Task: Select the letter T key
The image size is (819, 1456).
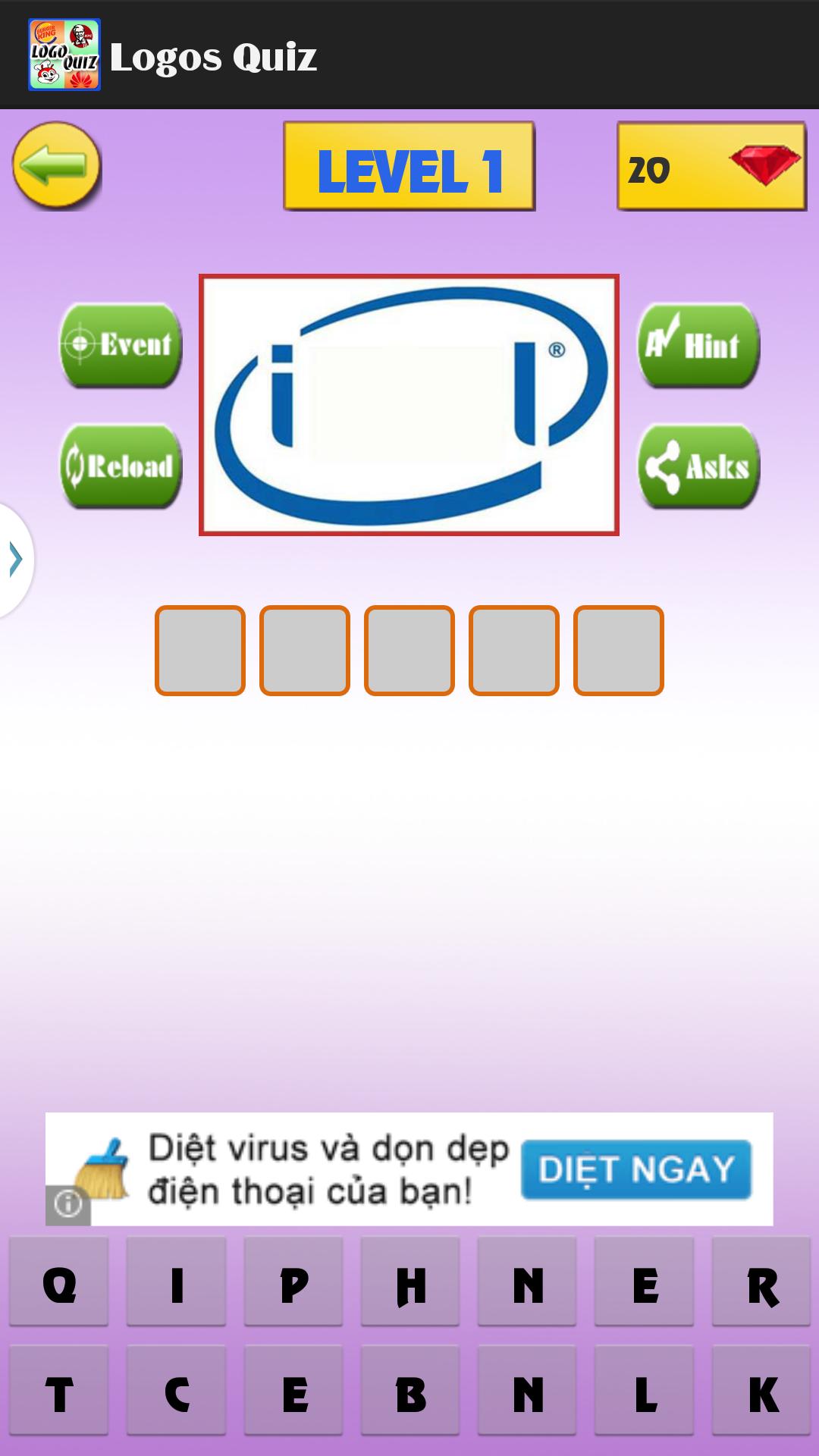Action: (x=59, y=1394)
